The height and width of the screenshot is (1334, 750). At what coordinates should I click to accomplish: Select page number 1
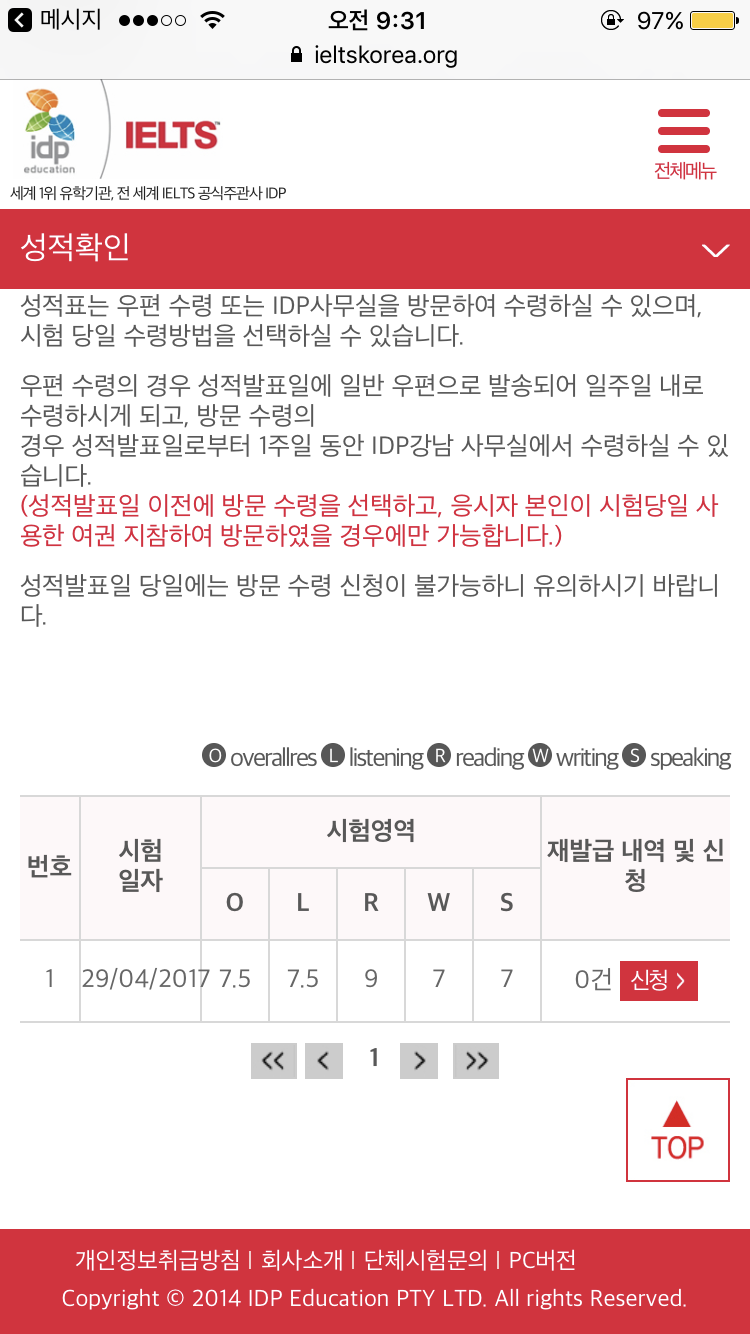coord(373,1058)
